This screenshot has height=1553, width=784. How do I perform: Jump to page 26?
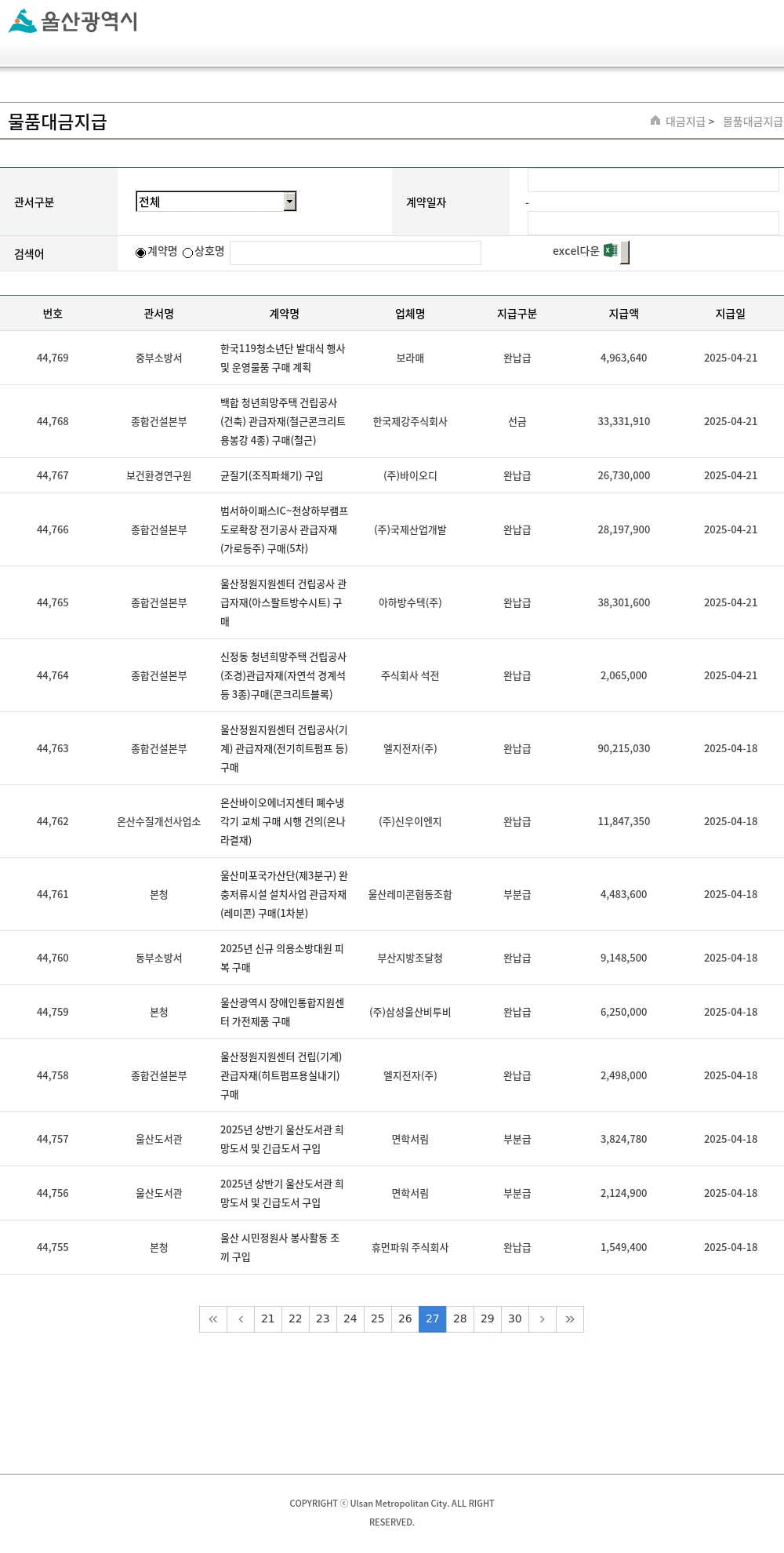point(405,1319)
